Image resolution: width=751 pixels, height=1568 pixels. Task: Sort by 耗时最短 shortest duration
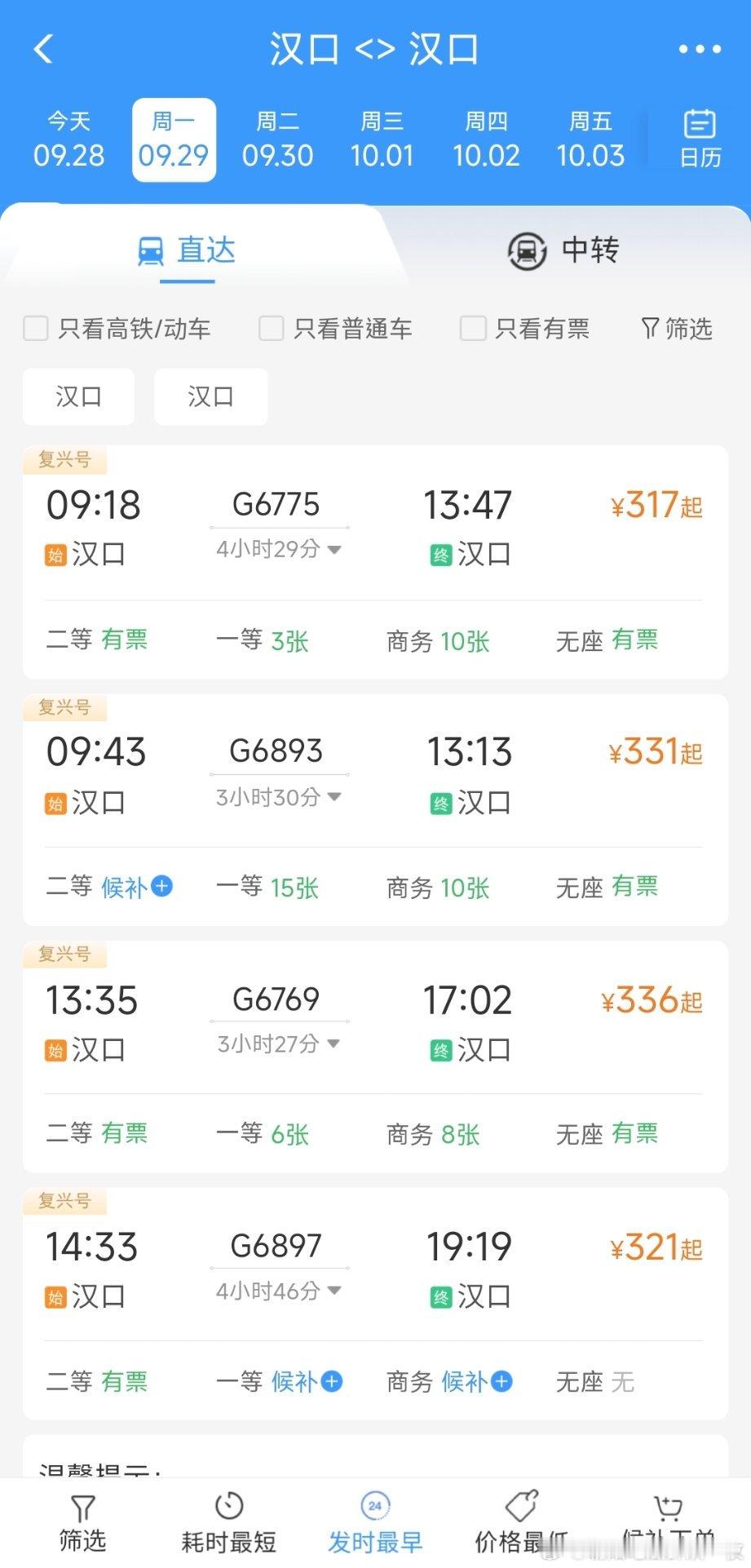229,1522
